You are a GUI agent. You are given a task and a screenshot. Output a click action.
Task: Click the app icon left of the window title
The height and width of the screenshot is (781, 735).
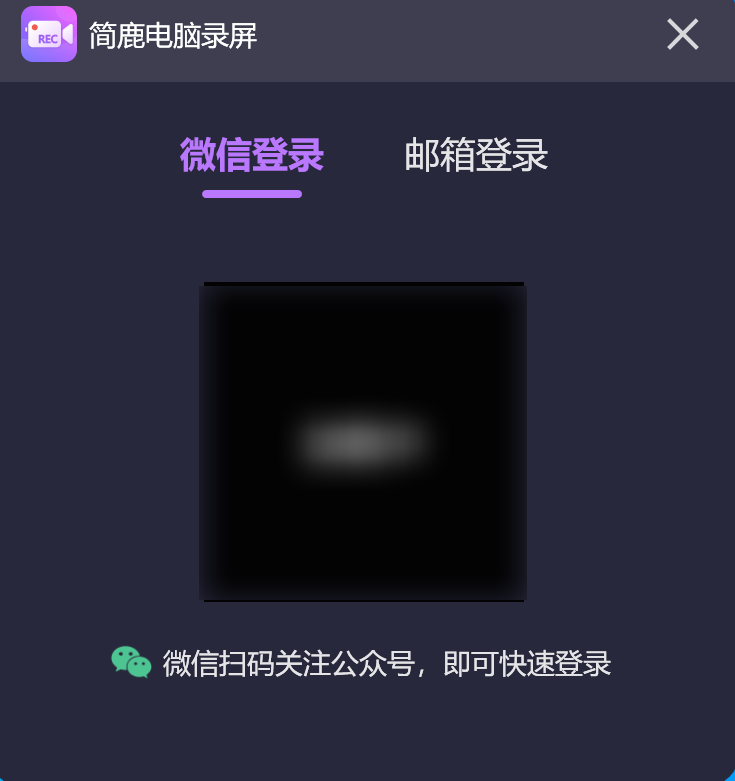pos(48,34)
